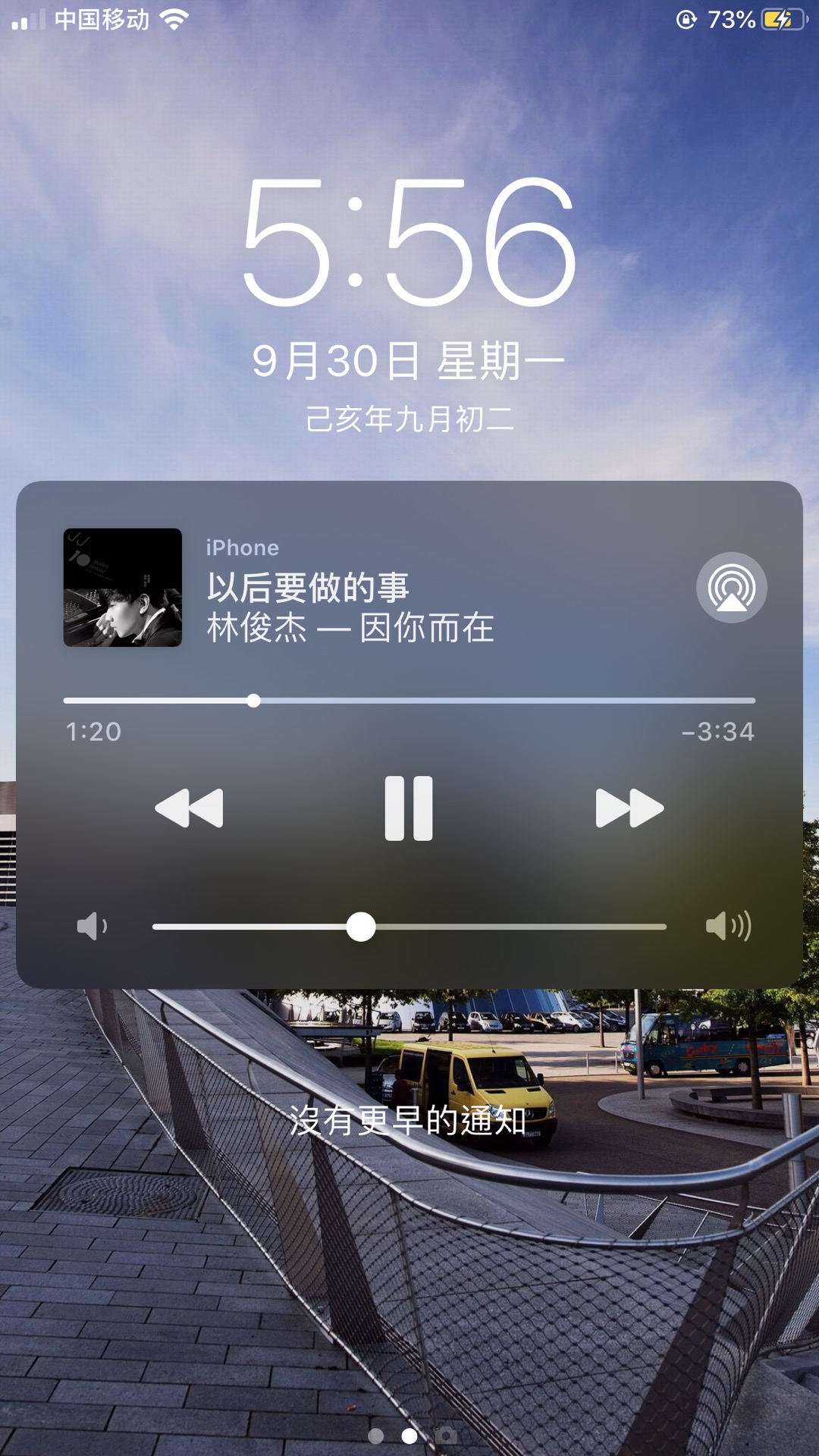Tap the low volume speaker icon

click(x=92, y=927)
